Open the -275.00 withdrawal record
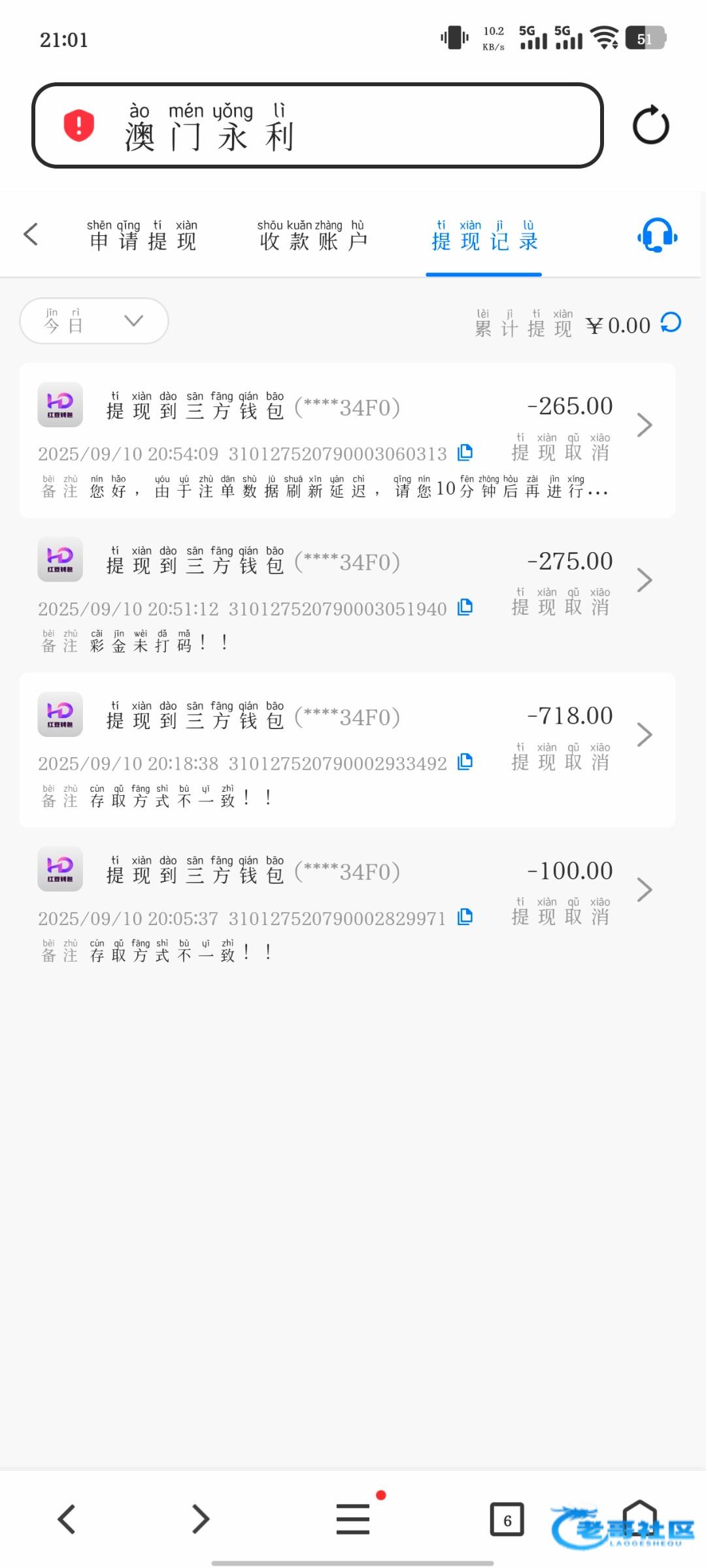Screen dimensions: 706x1568 click(x=645, y=580)
